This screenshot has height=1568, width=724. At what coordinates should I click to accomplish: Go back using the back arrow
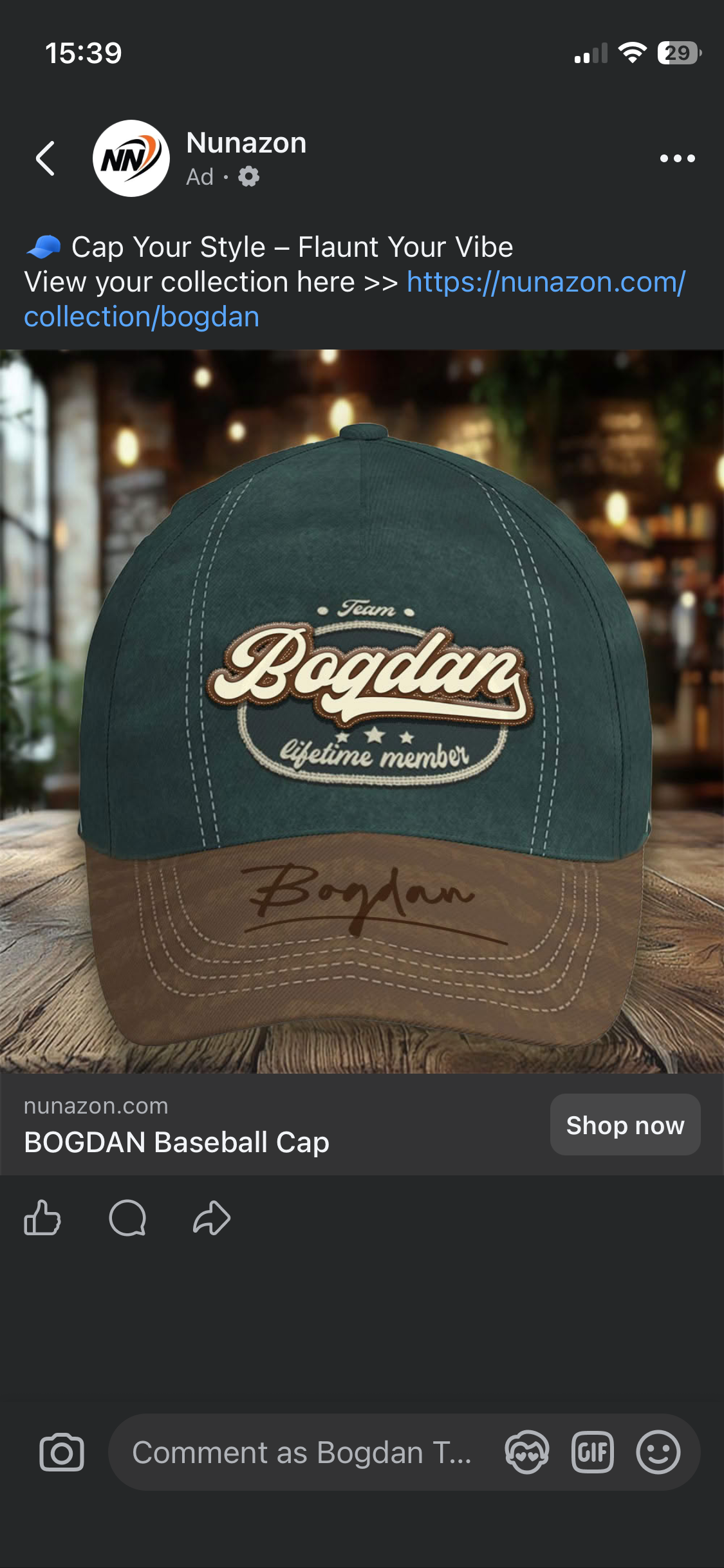pos(45,158)
